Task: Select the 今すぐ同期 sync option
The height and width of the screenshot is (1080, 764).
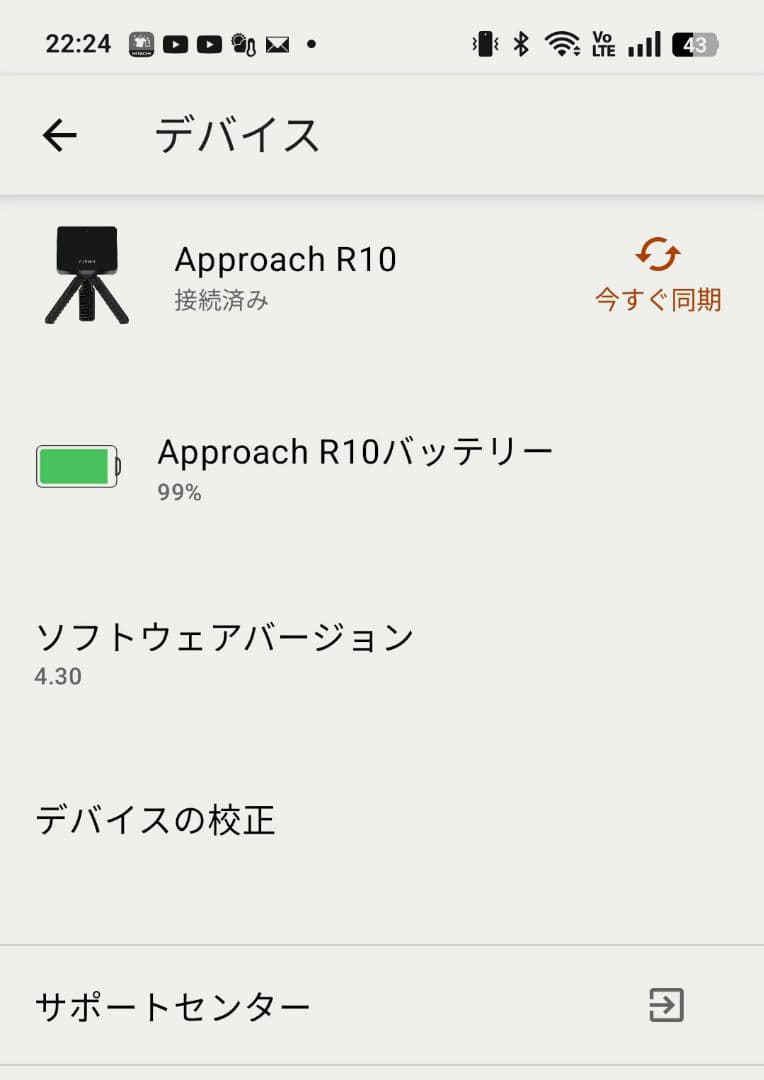Action: (657, 297)
